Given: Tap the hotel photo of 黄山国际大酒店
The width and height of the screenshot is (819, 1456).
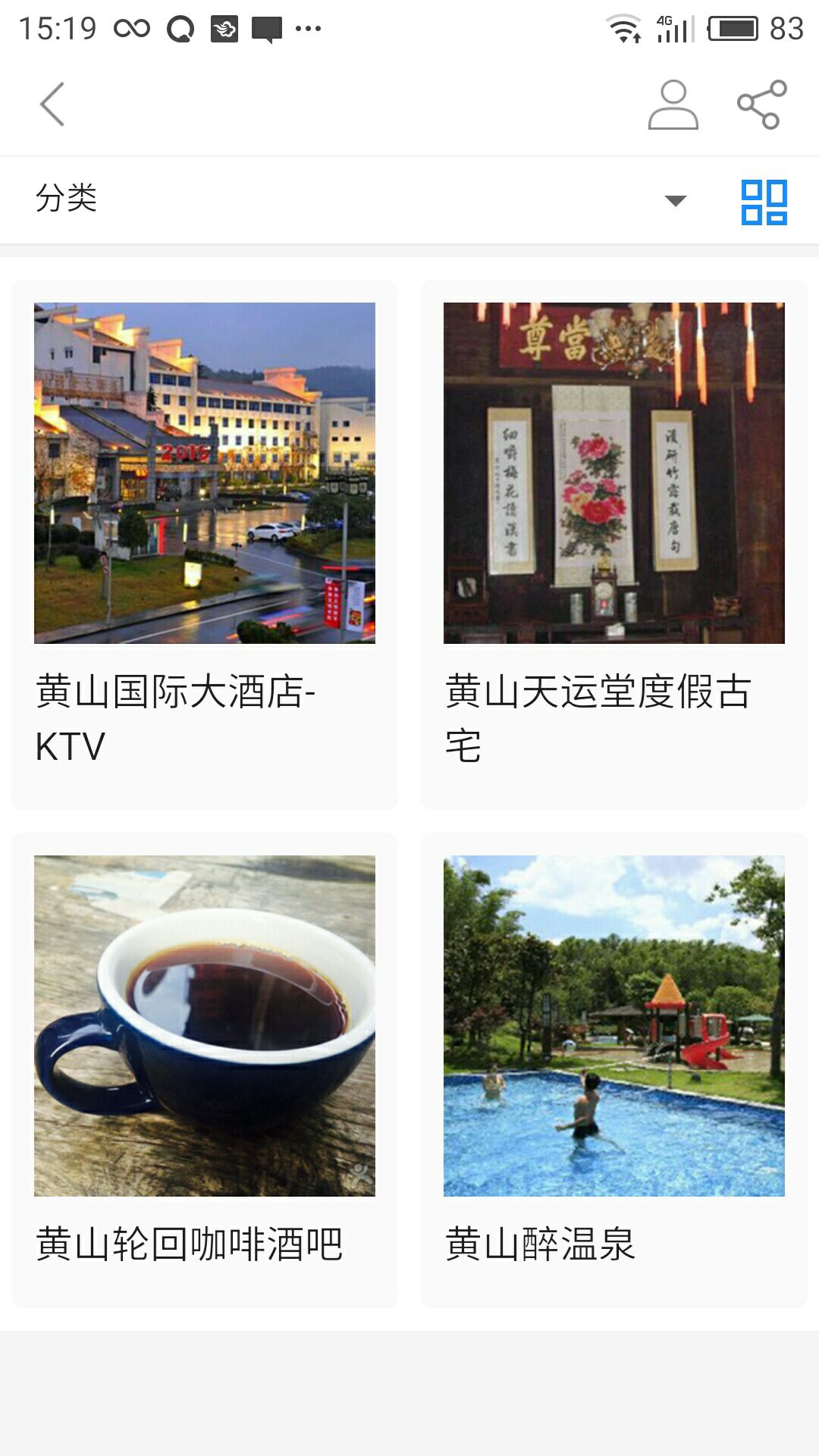Looking at the screenshot, I should (203, 470).
